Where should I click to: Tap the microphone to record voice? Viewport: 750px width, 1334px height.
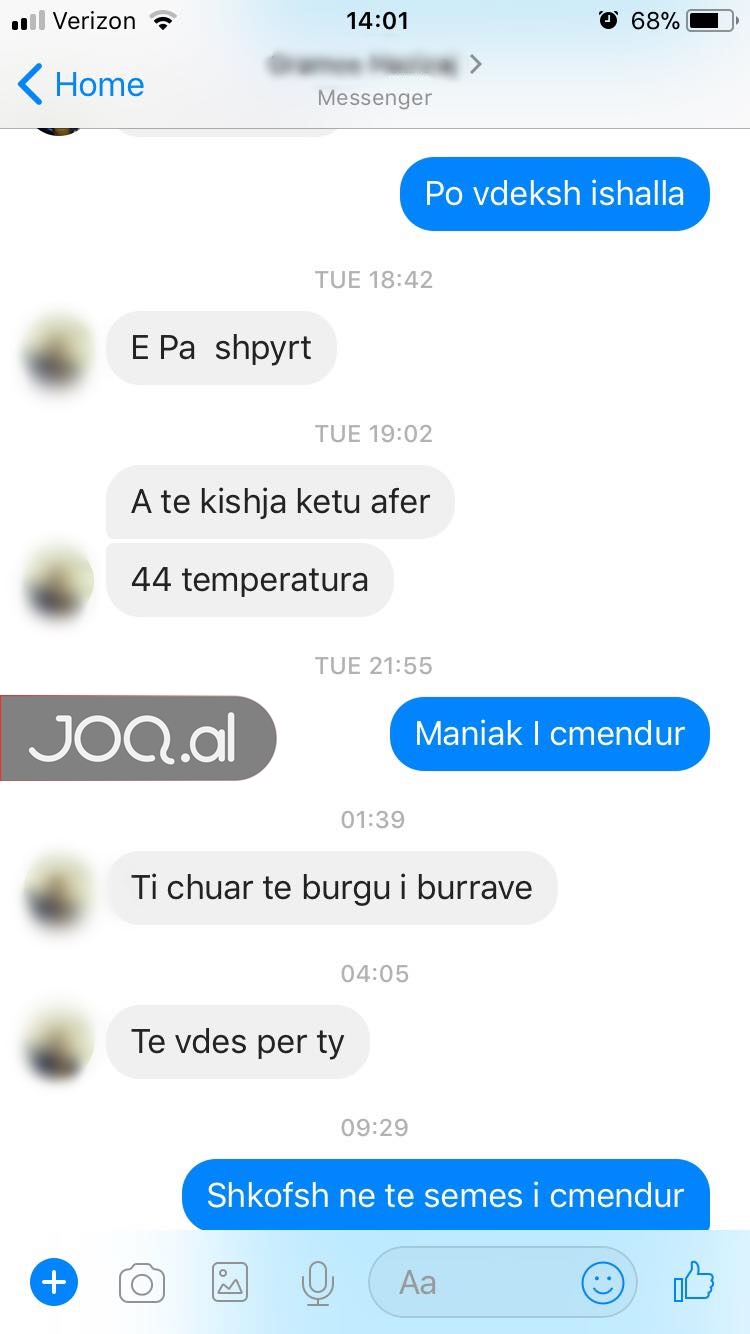click(x=317, y=1283)
